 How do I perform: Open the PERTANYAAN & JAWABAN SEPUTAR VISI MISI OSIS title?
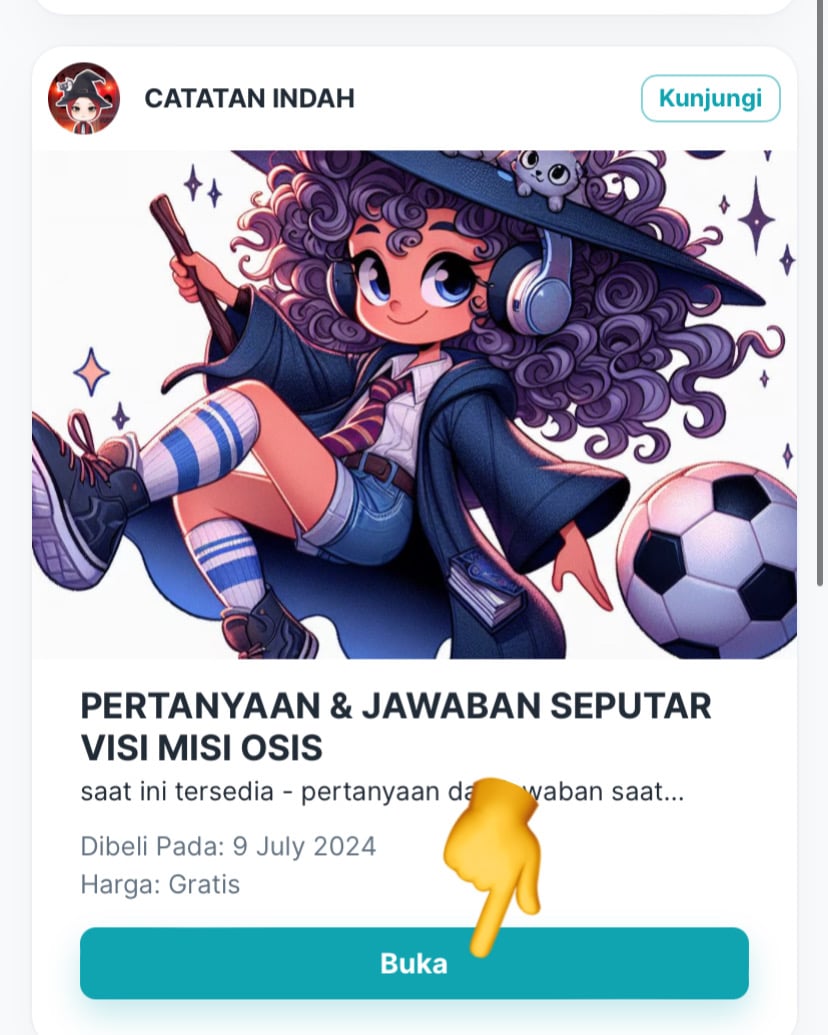pos(394,728)
